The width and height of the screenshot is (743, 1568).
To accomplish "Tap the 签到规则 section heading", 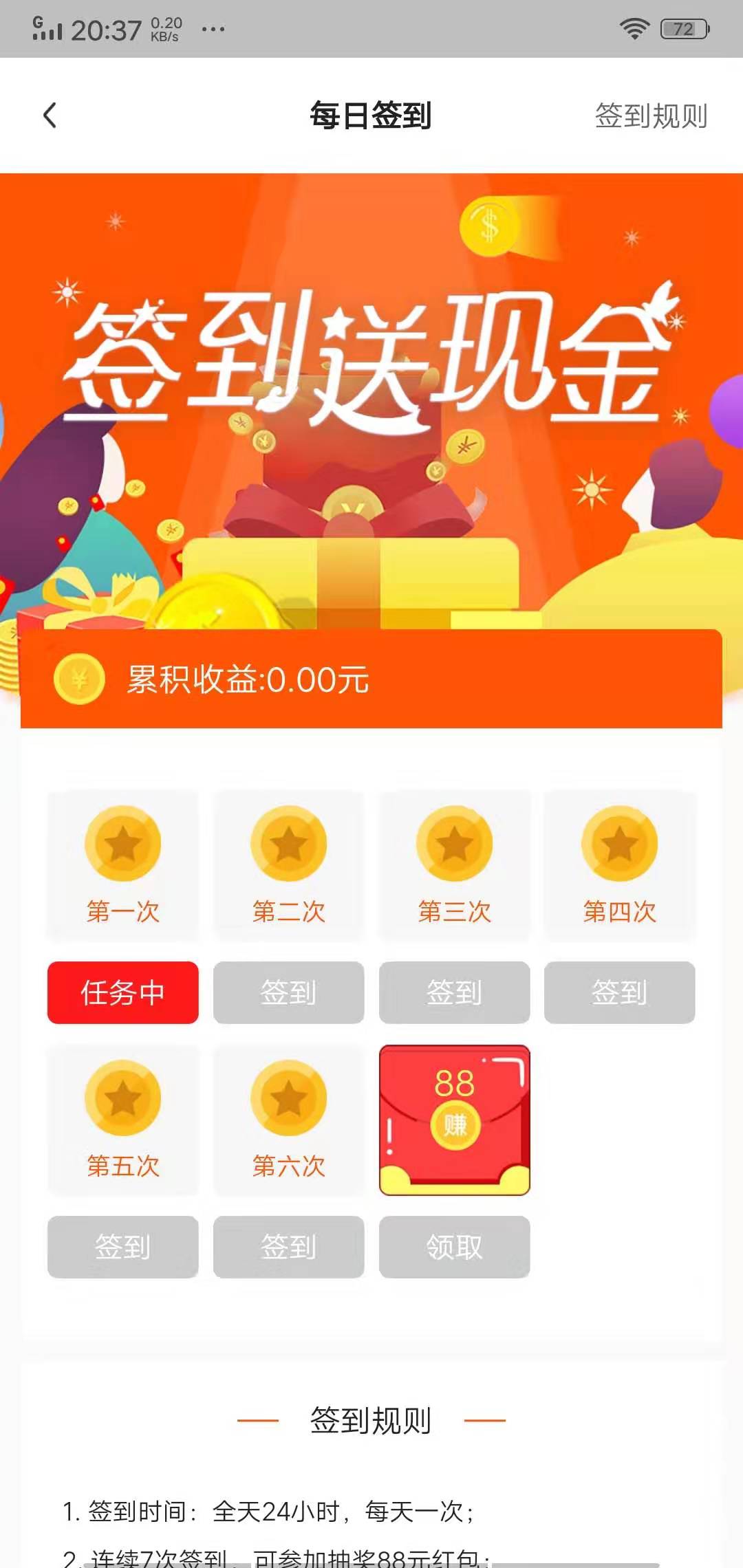I will point(371,1422).
